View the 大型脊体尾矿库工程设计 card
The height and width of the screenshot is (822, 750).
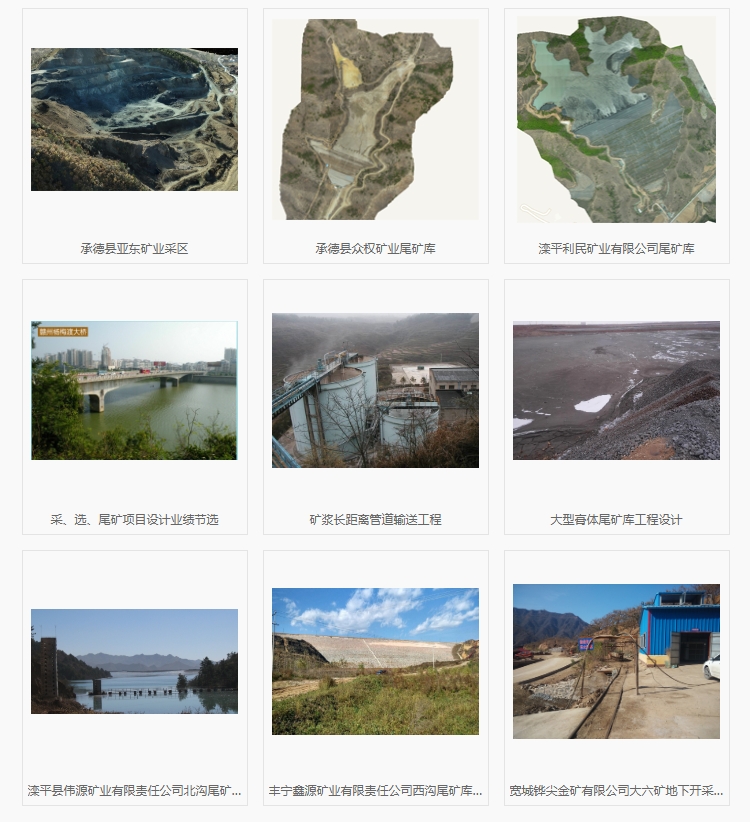(616, 390)
